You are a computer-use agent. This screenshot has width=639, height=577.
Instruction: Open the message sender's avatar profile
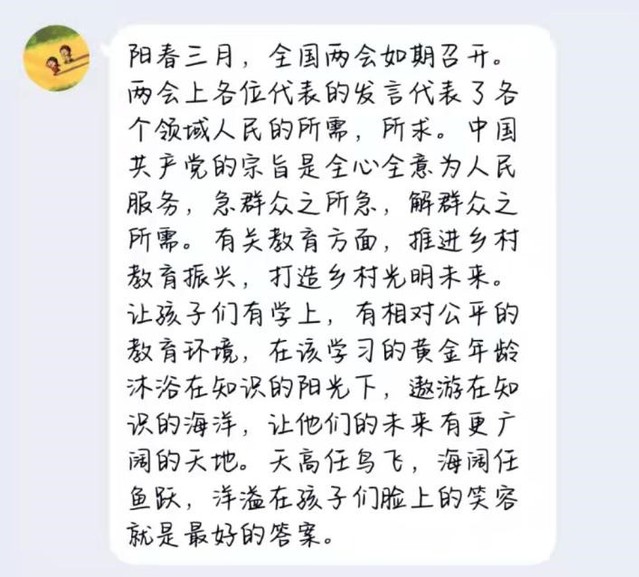pos(58,59)
